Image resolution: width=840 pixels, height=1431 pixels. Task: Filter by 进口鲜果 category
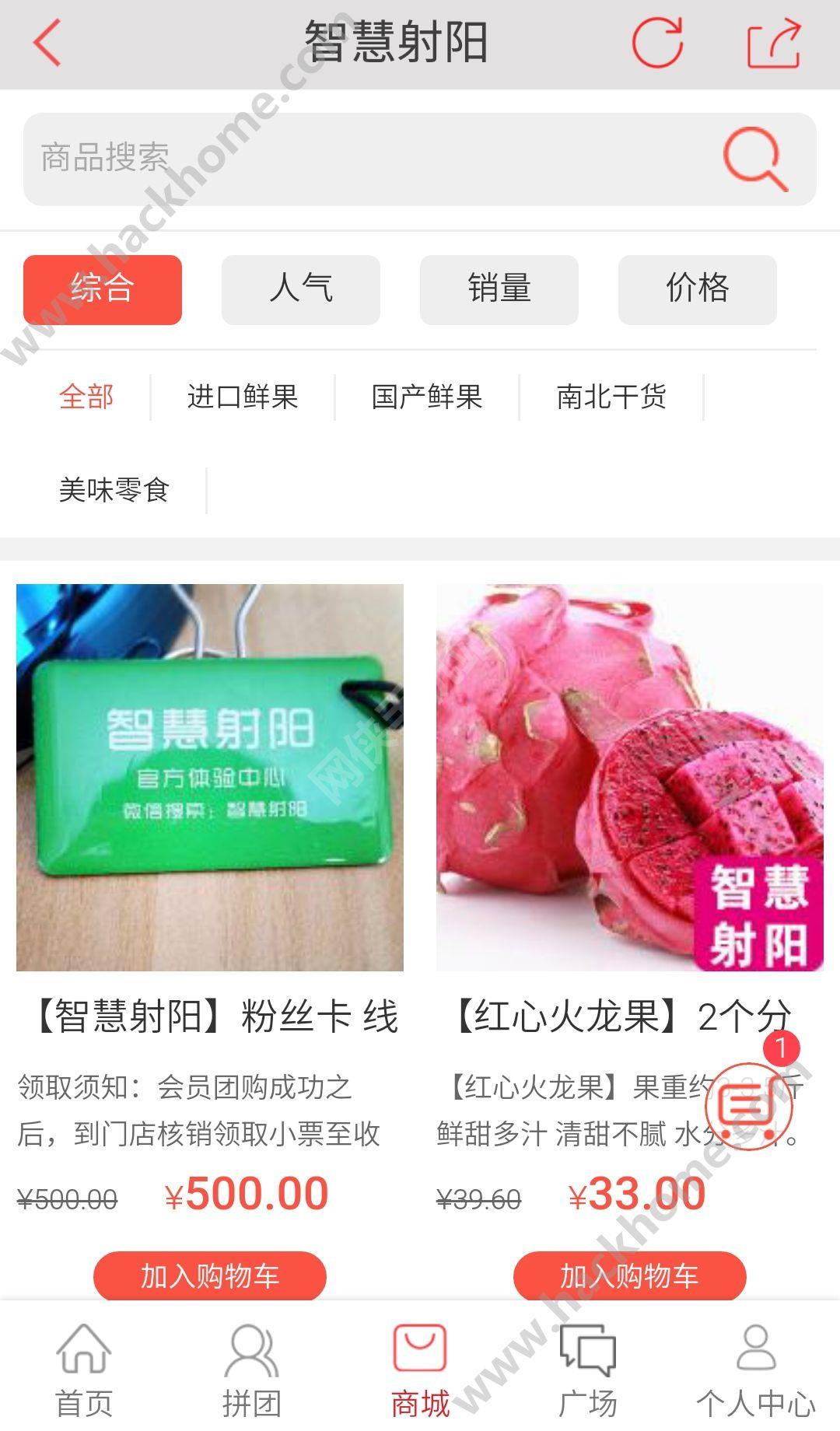coord(243,397)
